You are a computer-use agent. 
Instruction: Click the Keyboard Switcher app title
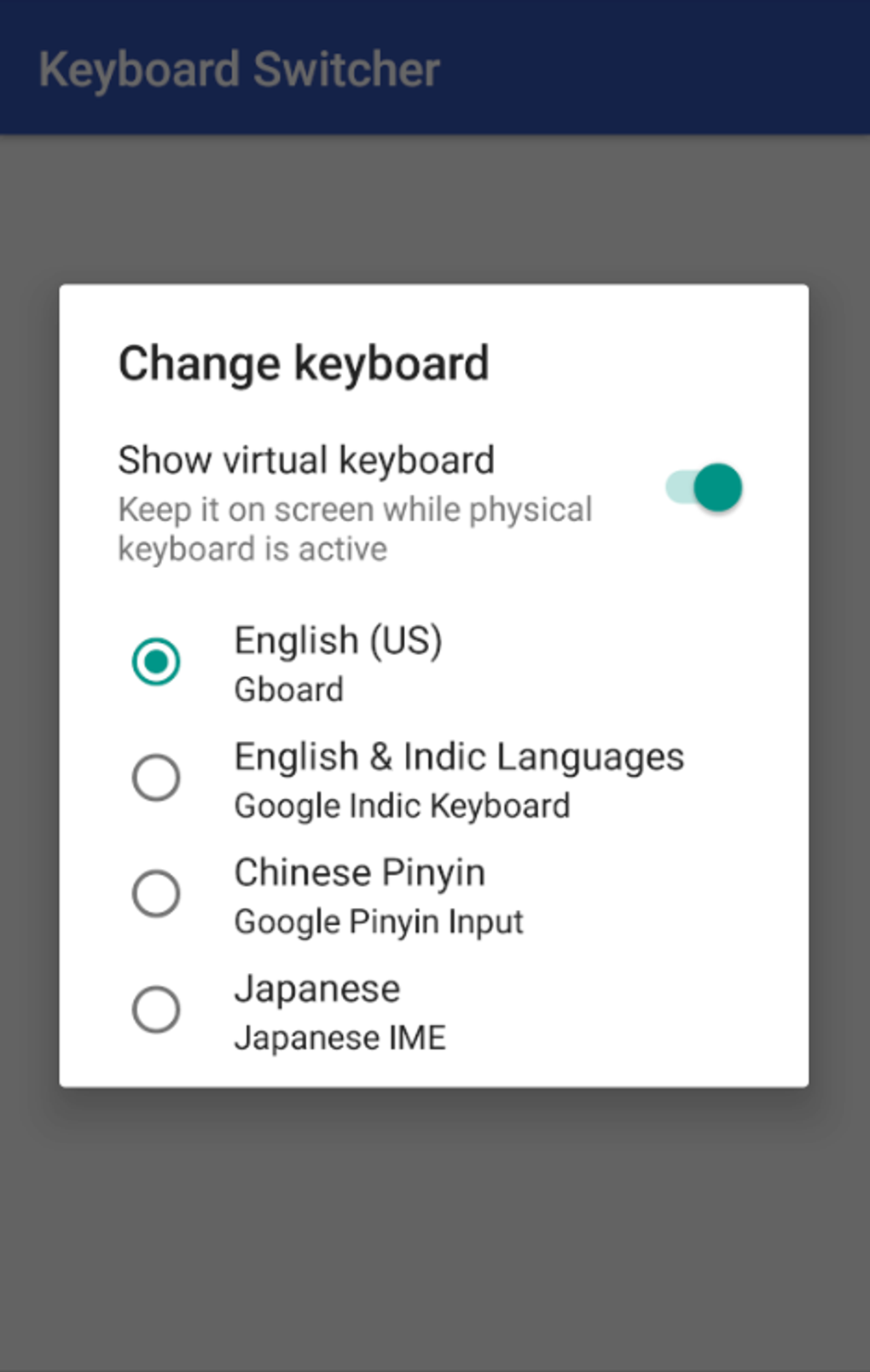[239, 68]
